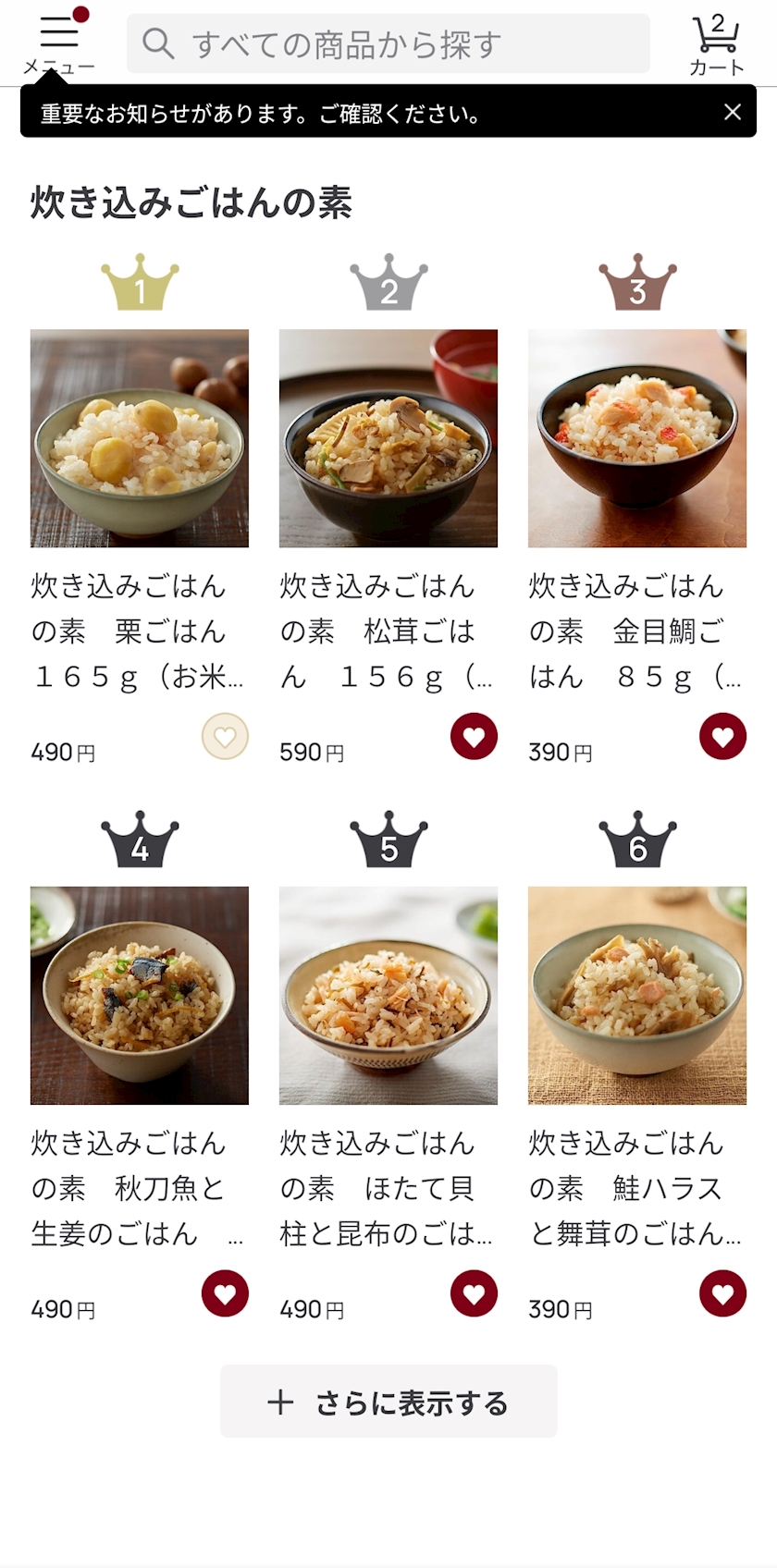The height and width of the screenshot is (1568, 777).
Task: Dismiss the 重要なお知らせ notice banner
Action: [733, 113]
